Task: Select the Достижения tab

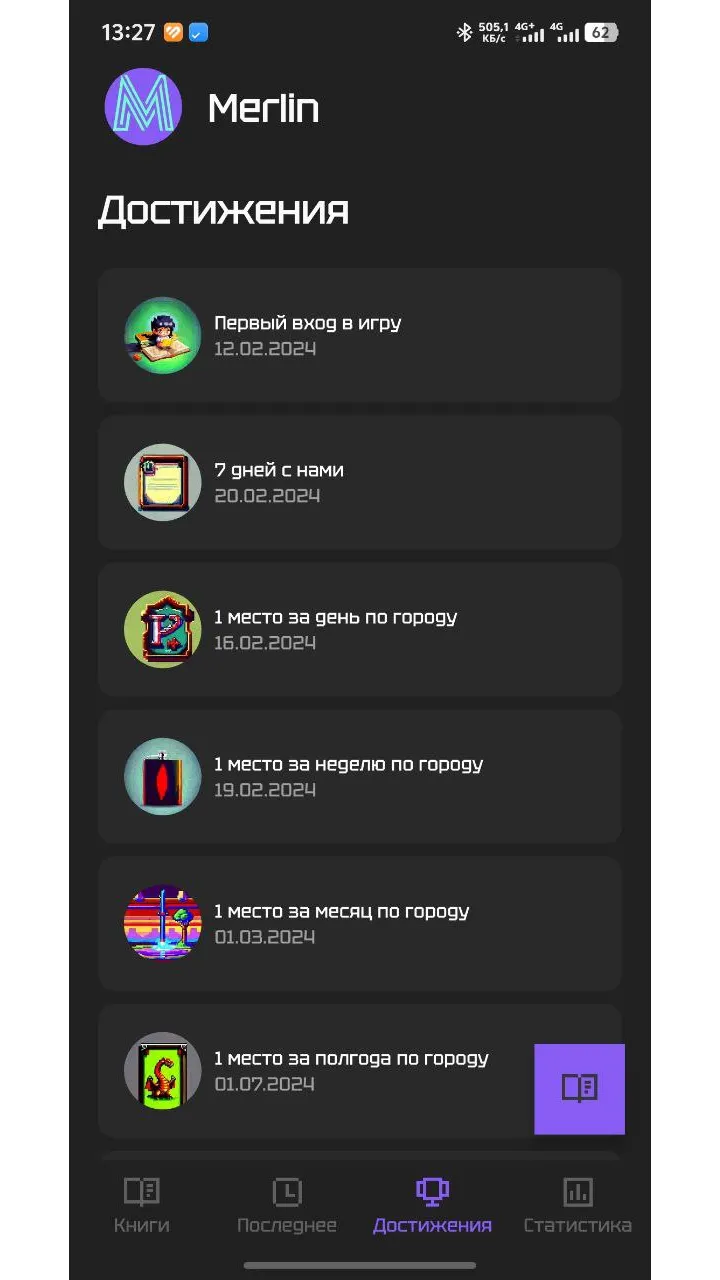Action: (x=432, y=1205)
